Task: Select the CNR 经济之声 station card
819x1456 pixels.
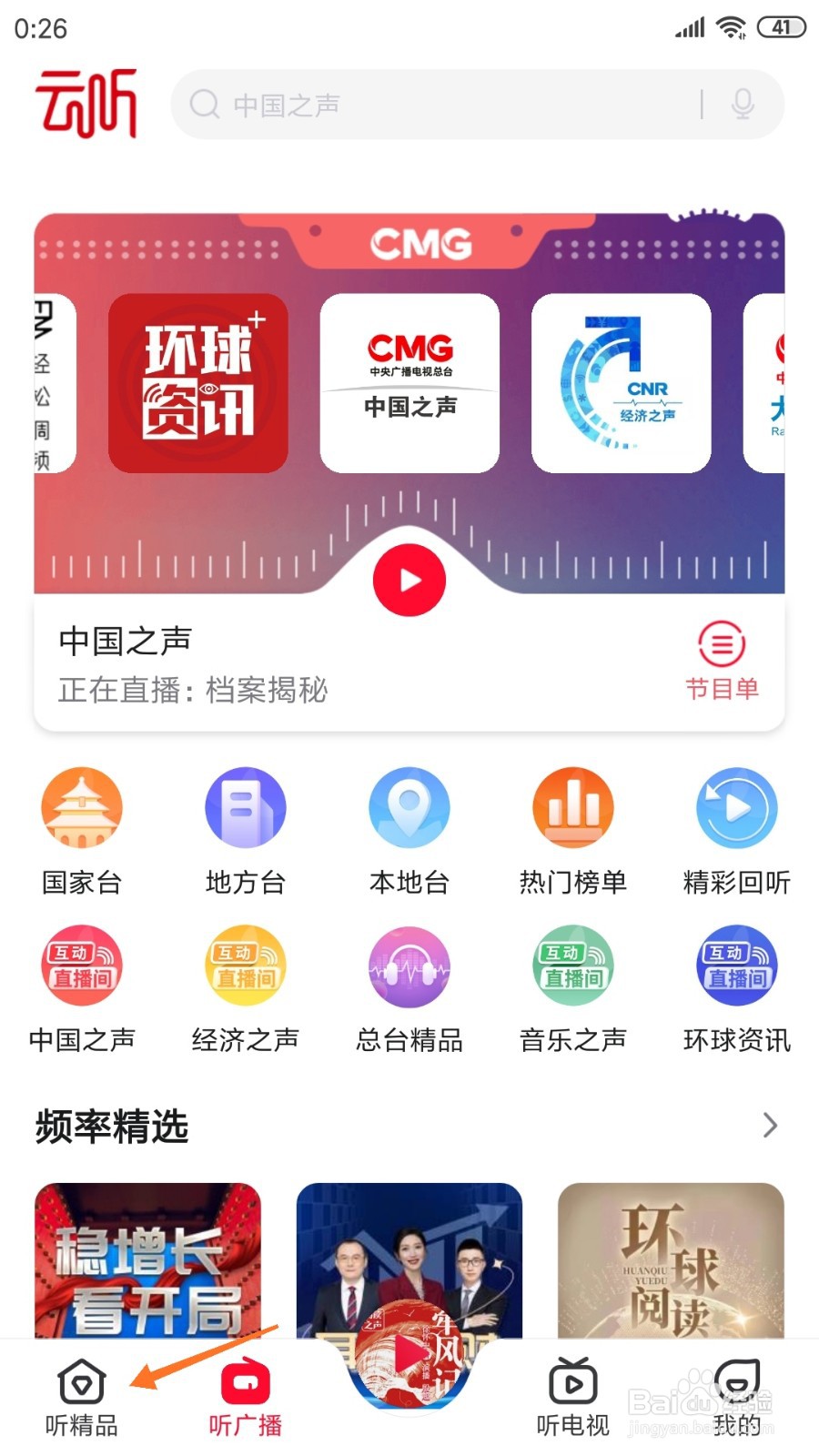Action: pos(621,383)
